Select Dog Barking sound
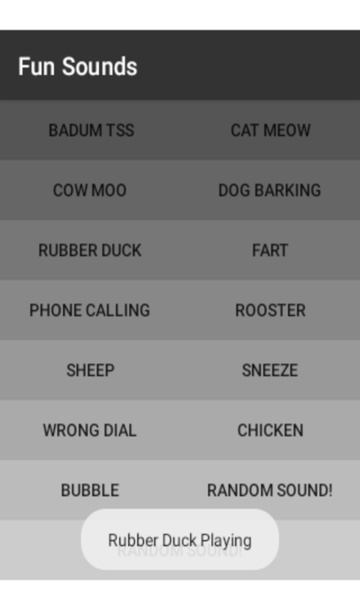Image resolution: width=360 pixels, height=600 pixels. [270, 190]
